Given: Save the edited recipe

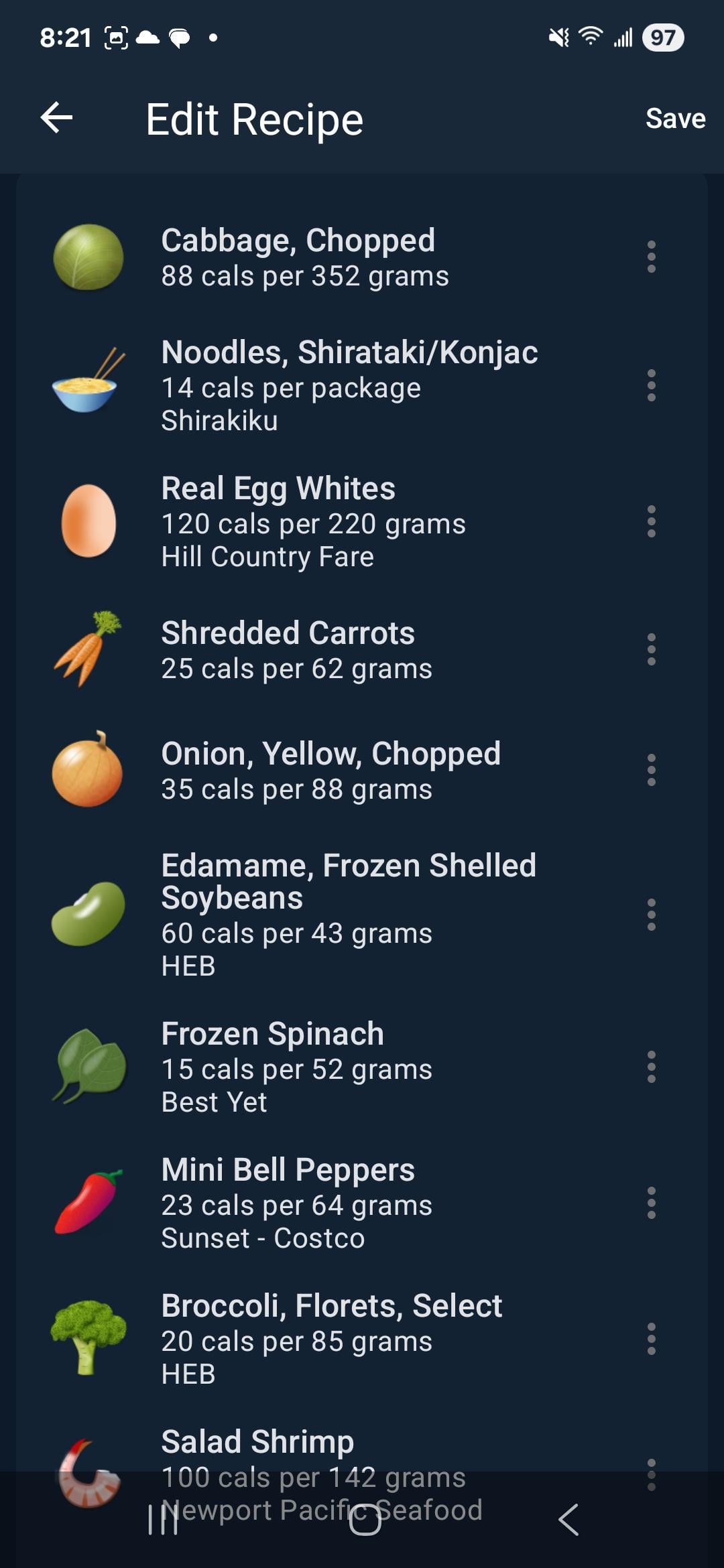Looking at the screenshot, I should coord(675,119).
